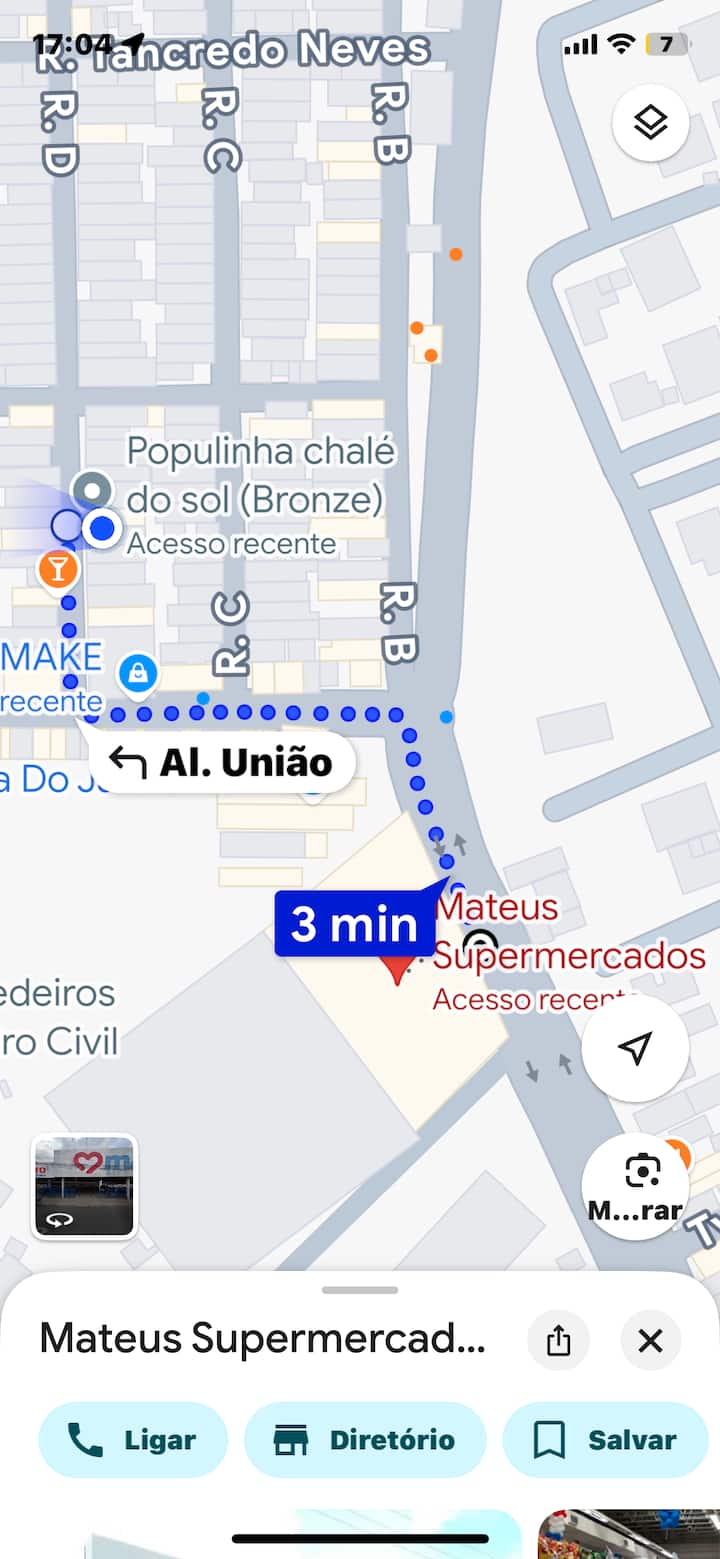
Task: Select the blue shopping bag marker
Action: pyautogui.click(x=138, y=672)
